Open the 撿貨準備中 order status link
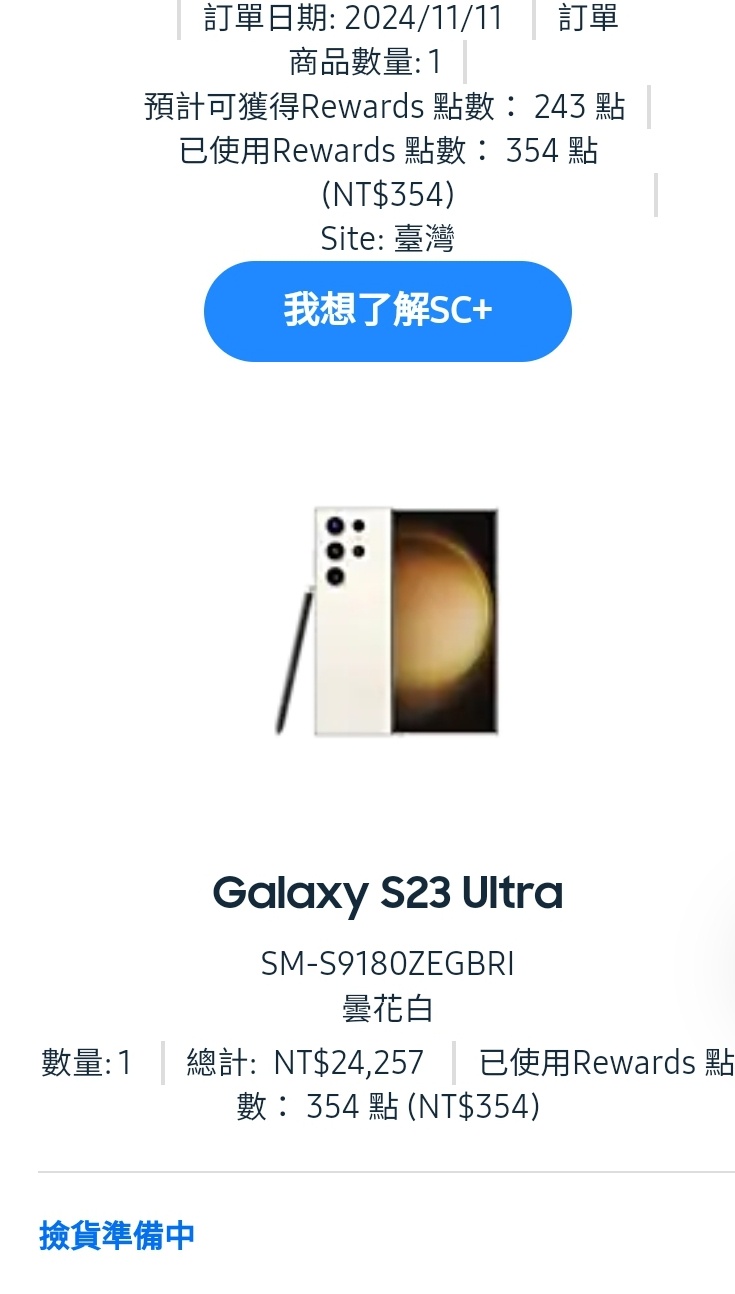This screenshot has width=735, height=1294. click(x=117, y=1236)
